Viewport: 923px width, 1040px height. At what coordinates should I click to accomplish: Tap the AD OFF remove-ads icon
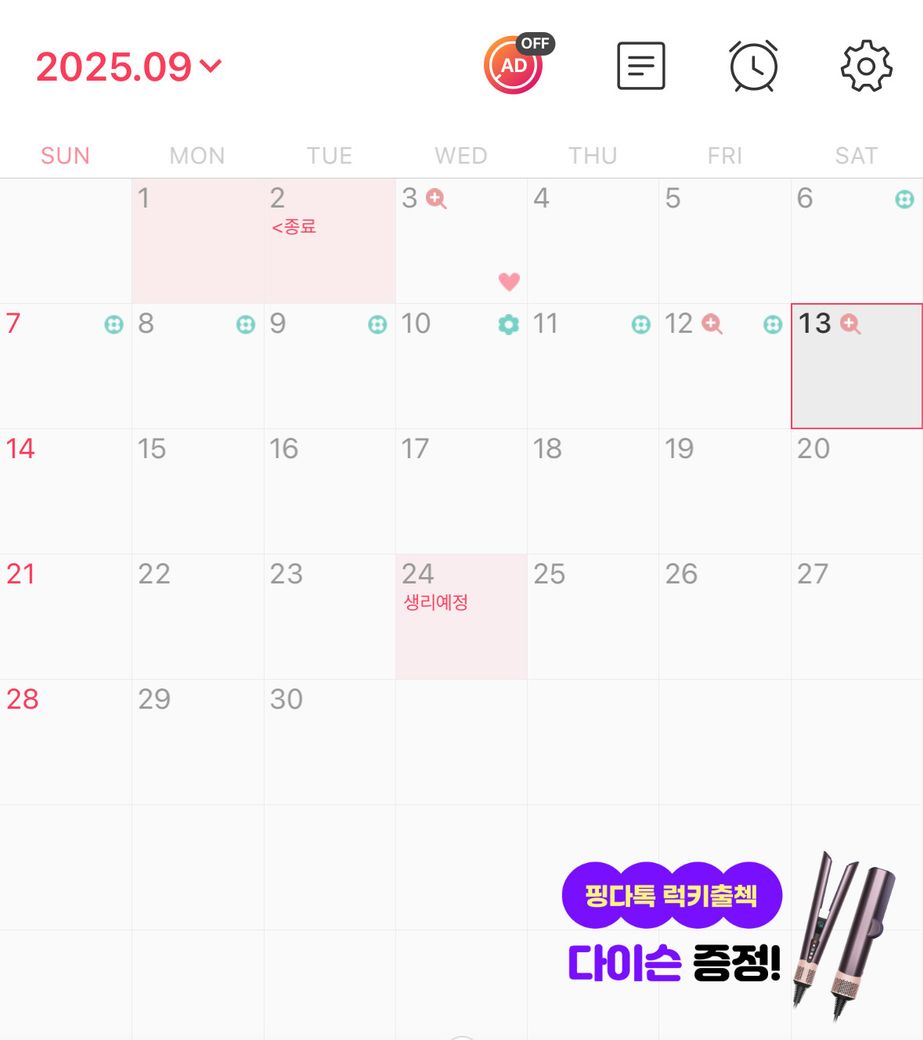coord(516,65)
